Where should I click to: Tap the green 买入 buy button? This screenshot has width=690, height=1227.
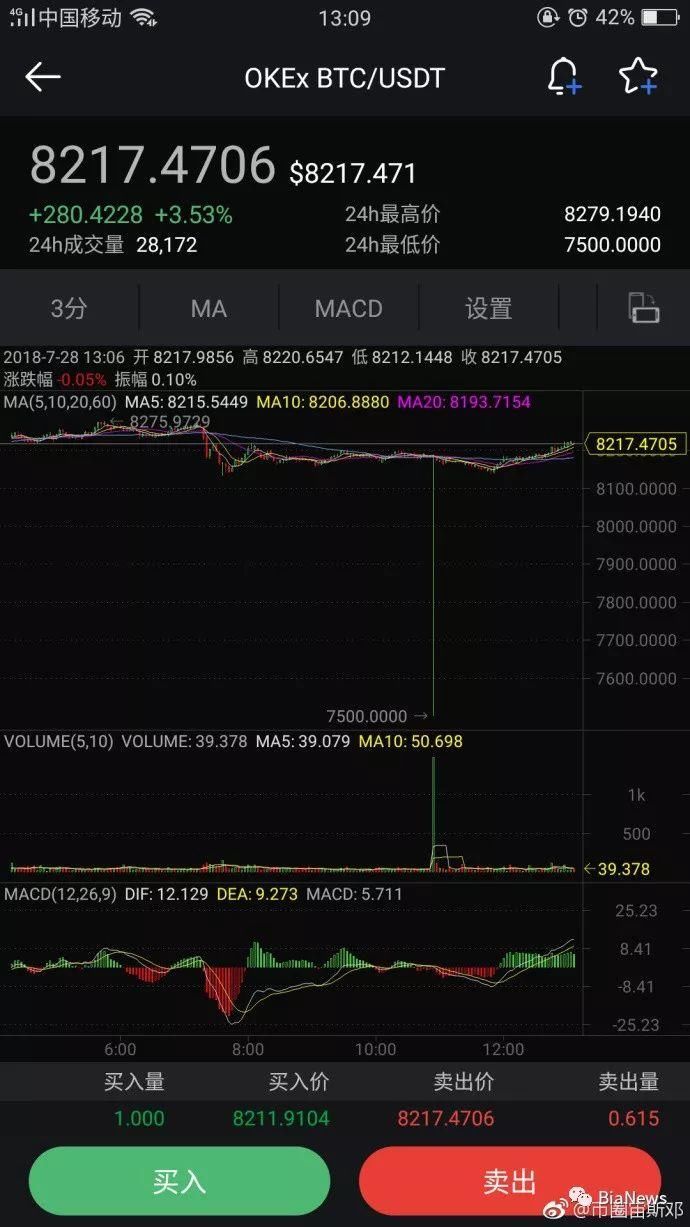[x=179, y=1181]
